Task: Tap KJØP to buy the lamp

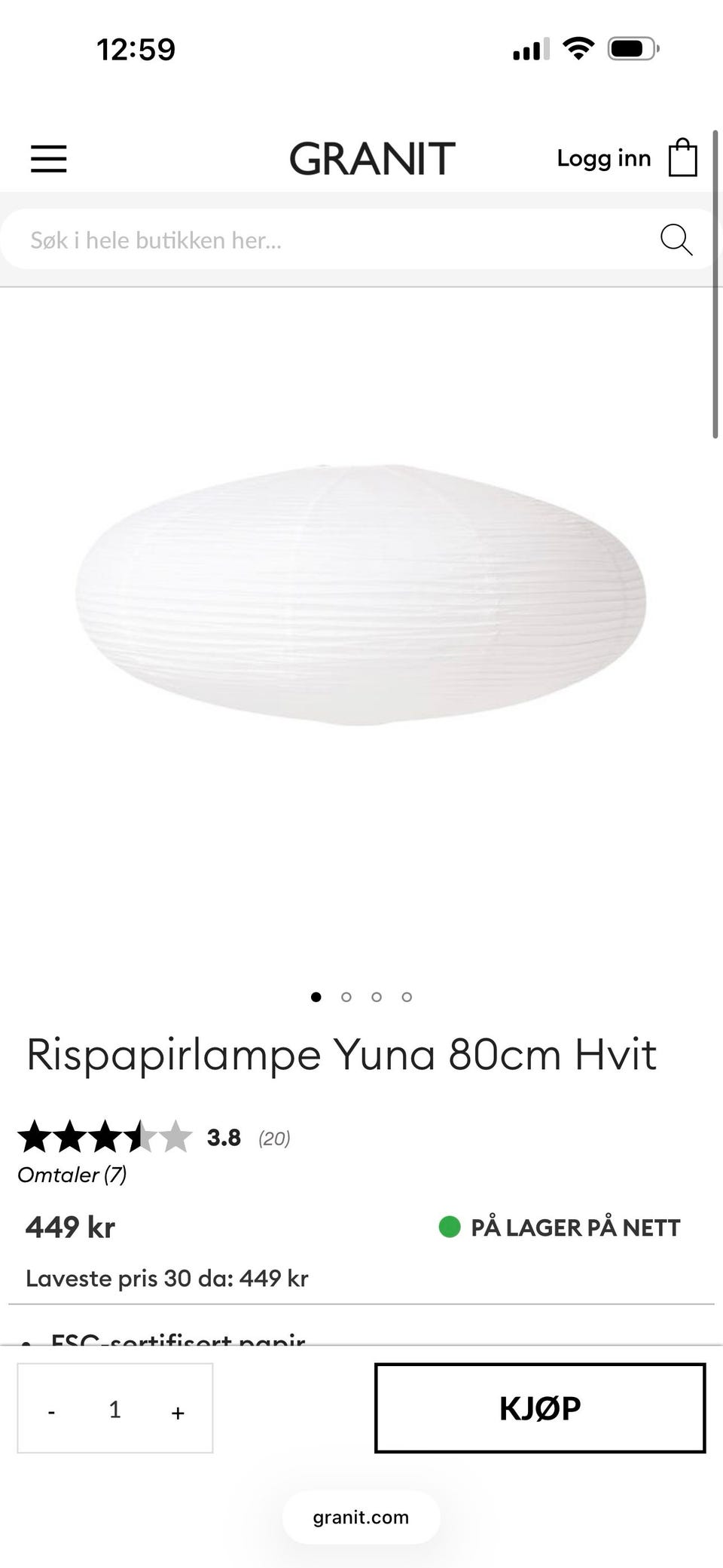Action: coord(539,1408)
